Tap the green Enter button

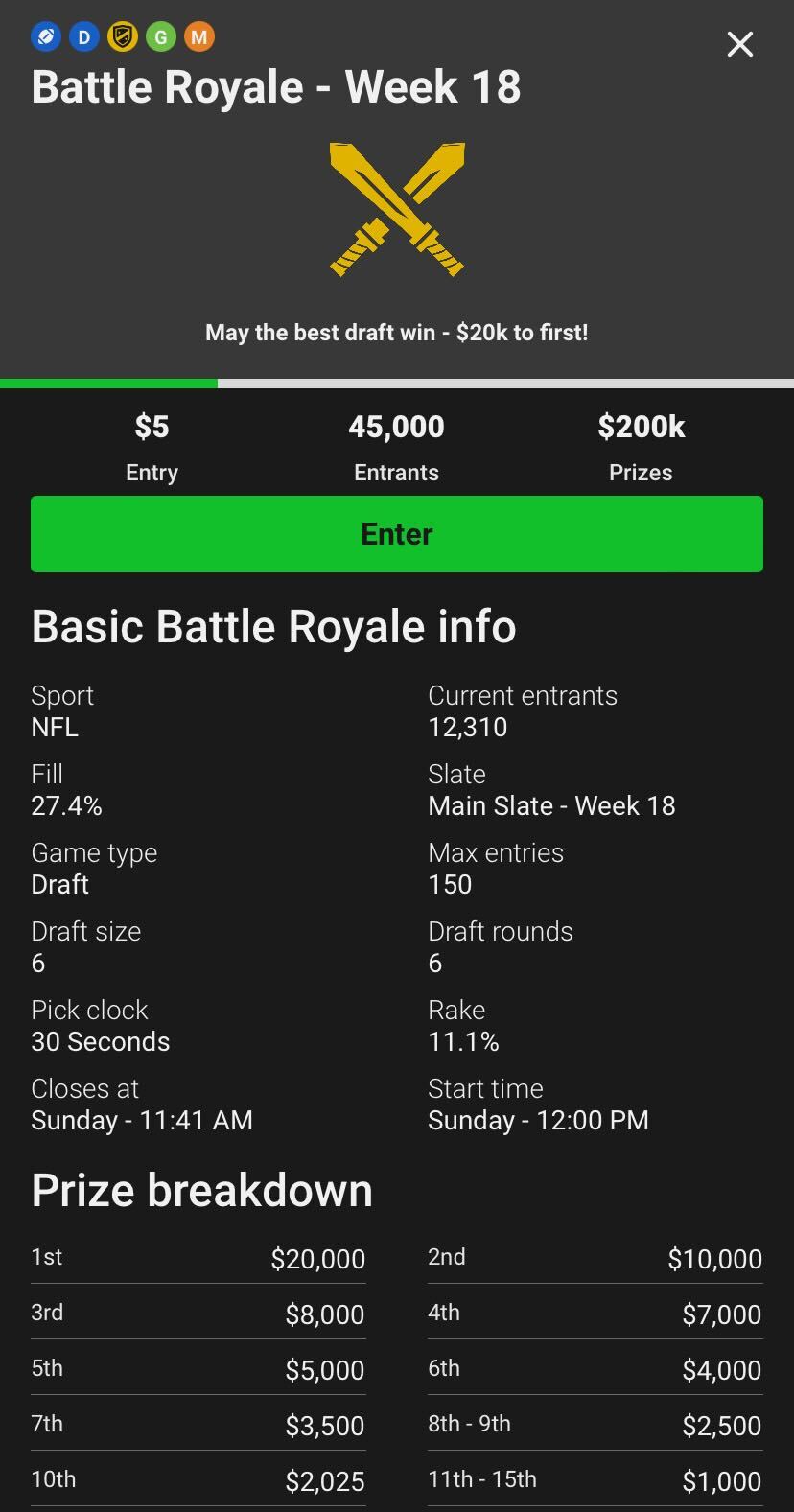pos(397,534)
